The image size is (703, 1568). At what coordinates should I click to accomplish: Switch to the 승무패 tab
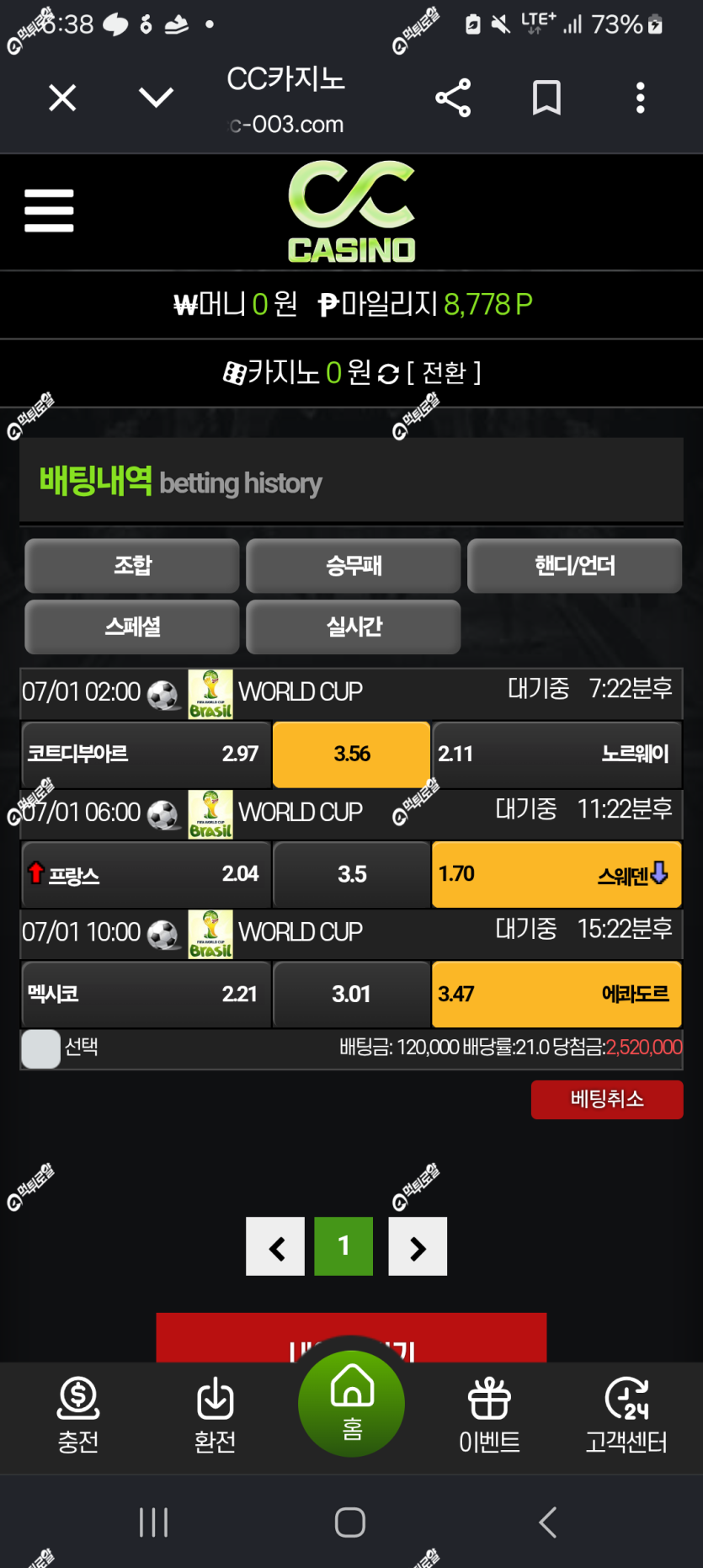pyautogui.click(x=354, y=565)
